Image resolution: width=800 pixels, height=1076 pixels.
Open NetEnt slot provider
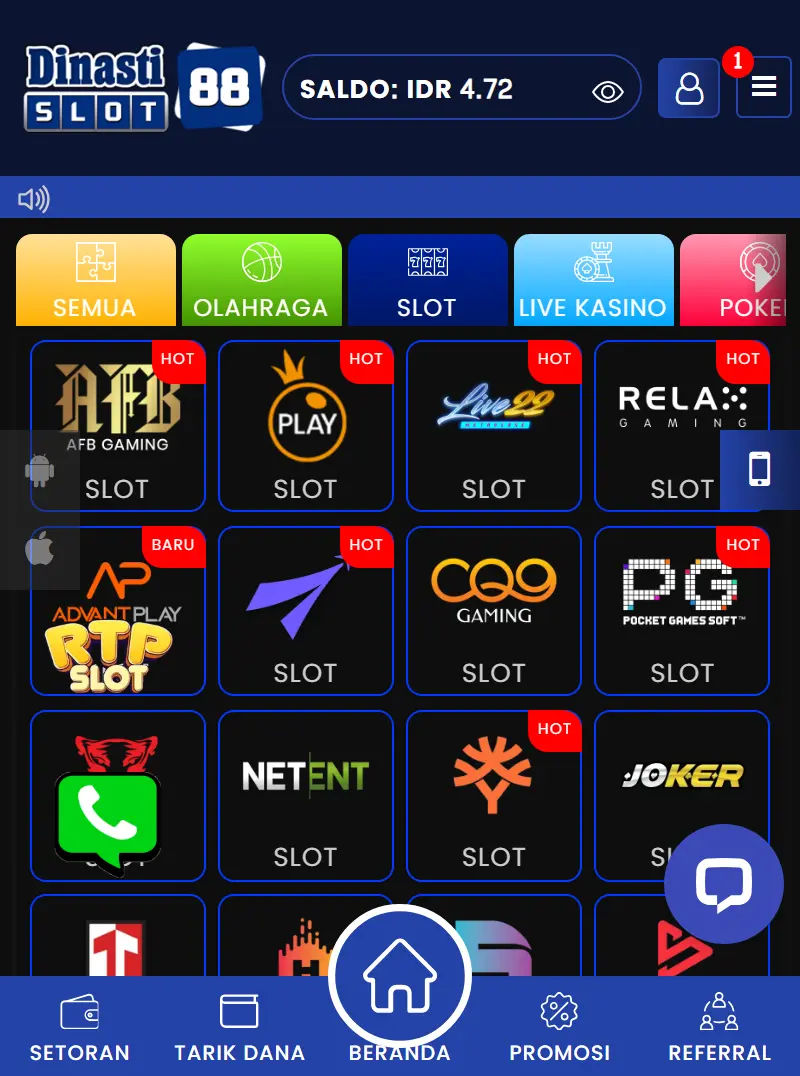305,794
